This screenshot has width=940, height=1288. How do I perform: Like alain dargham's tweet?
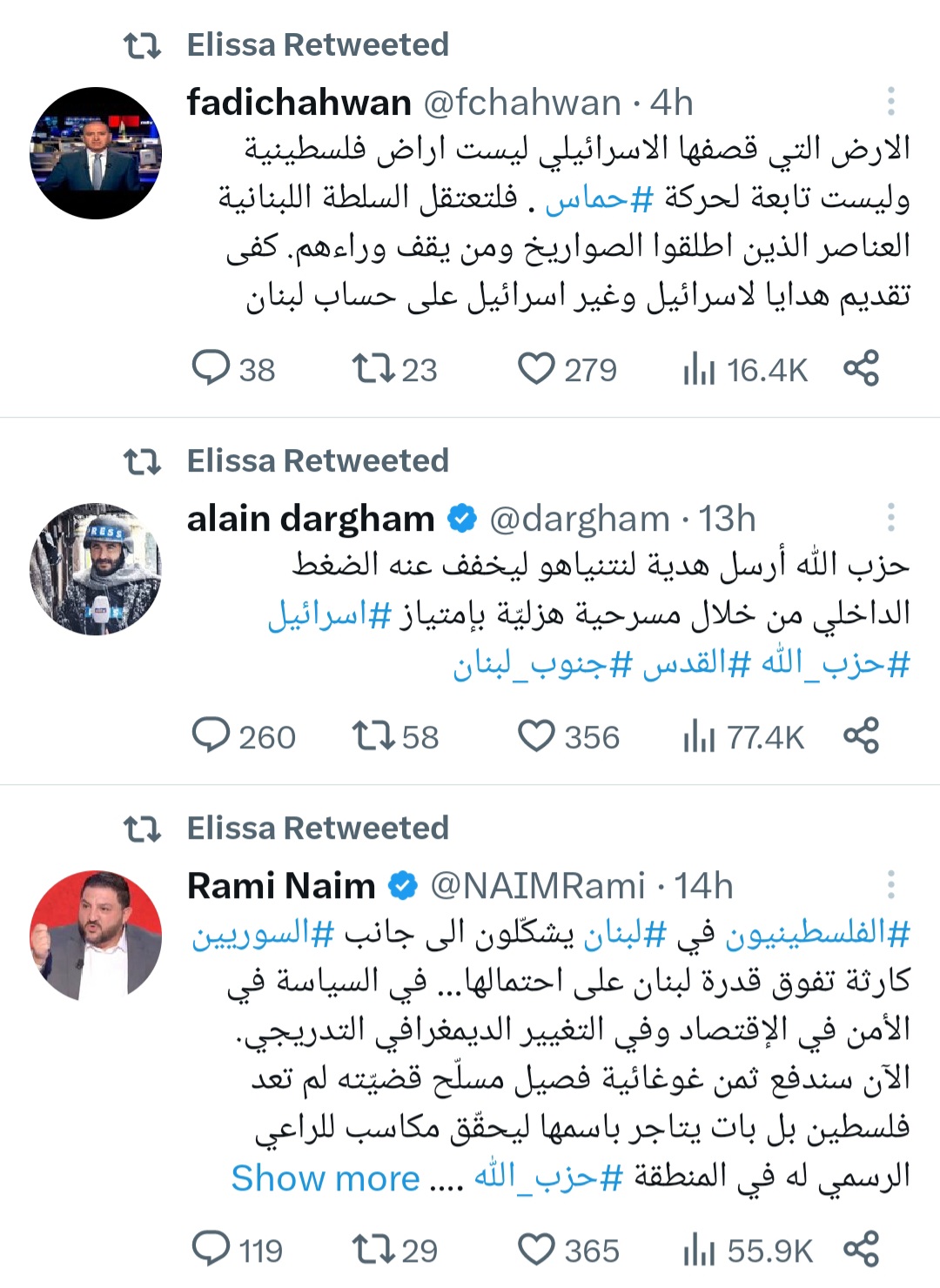click(536, 735)
